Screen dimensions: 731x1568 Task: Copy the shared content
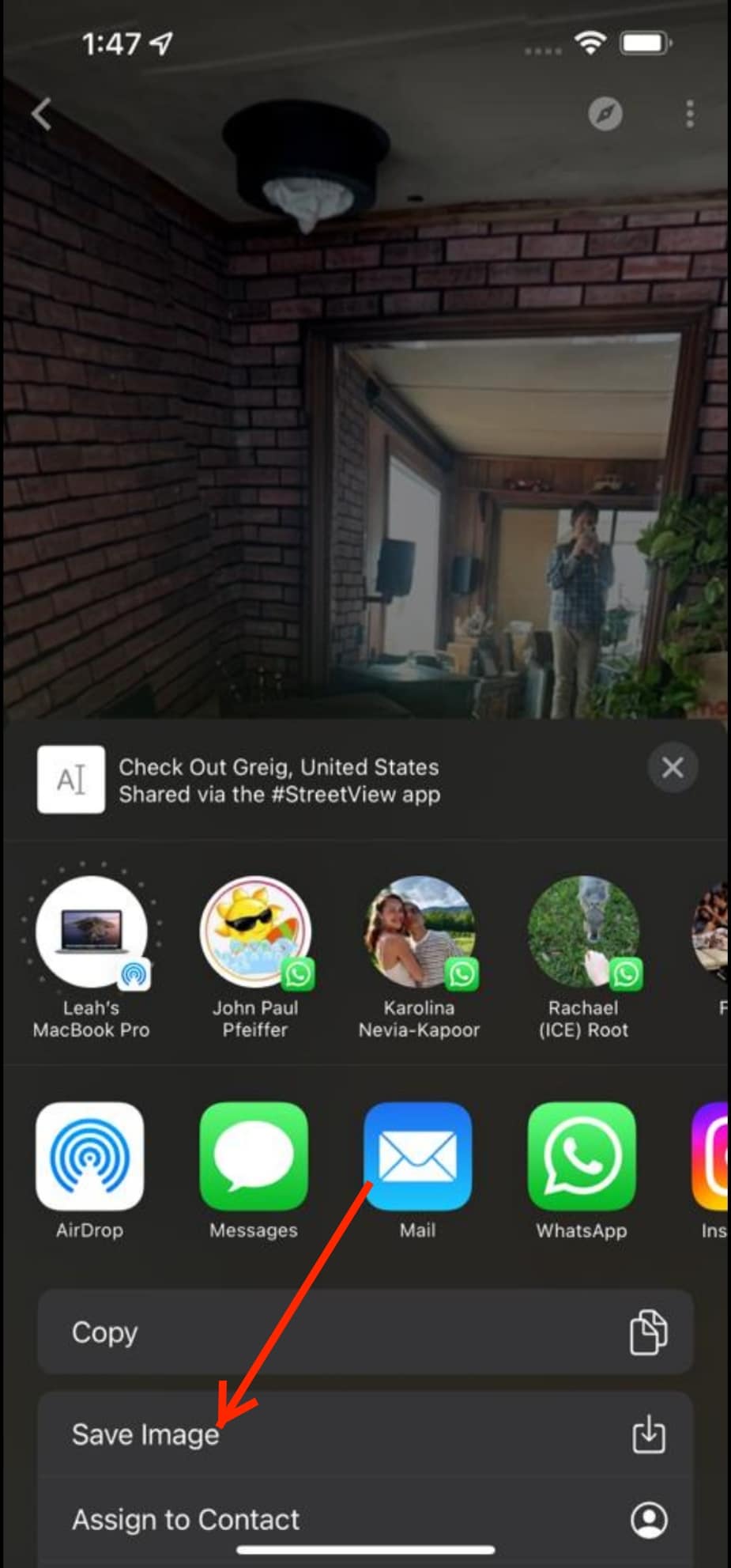365,1332
